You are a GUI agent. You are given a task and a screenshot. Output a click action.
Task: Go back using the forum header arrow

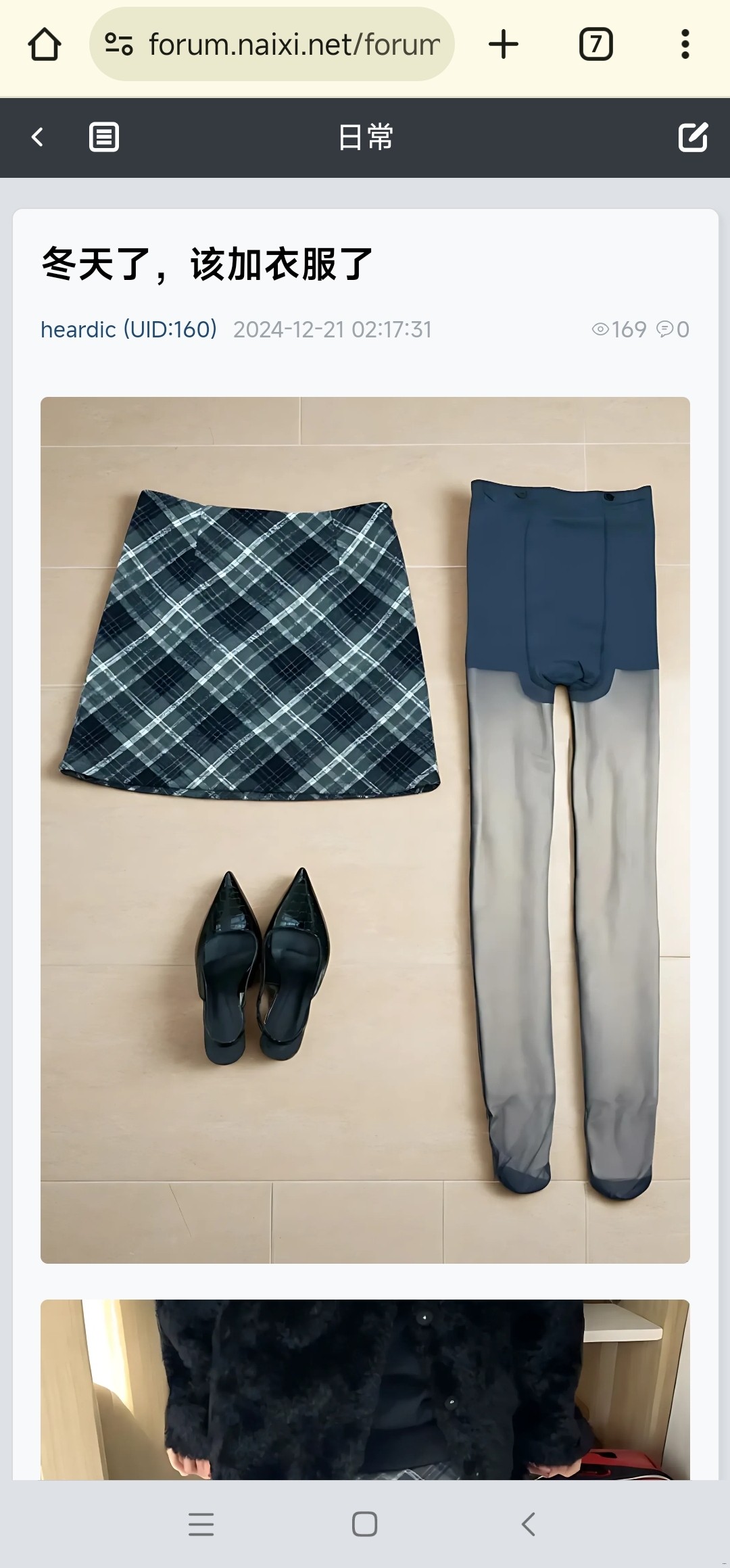[38, 137]
